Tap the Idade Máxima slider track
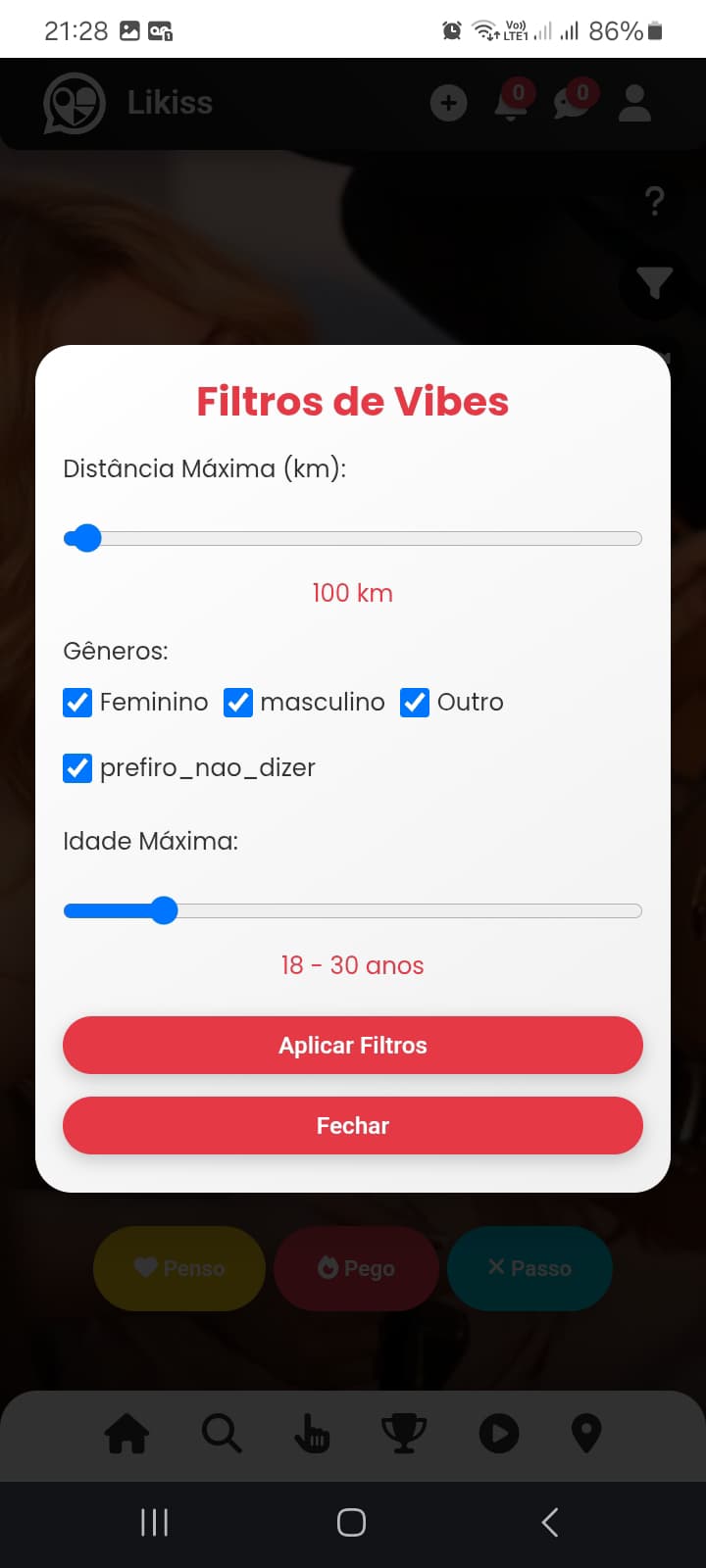 (353, 910)
